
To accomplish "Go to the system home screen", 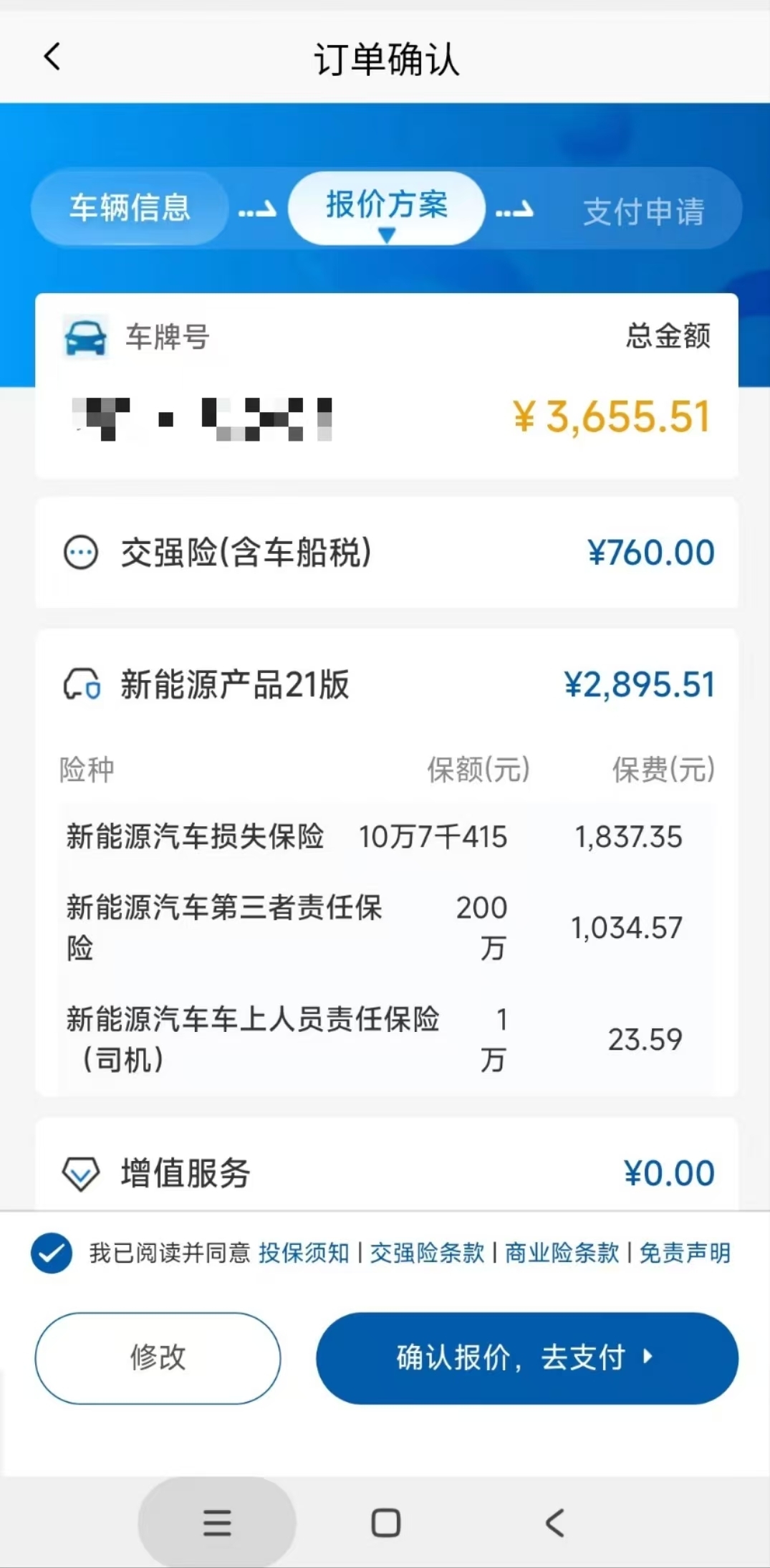I will pos(386,1523).
